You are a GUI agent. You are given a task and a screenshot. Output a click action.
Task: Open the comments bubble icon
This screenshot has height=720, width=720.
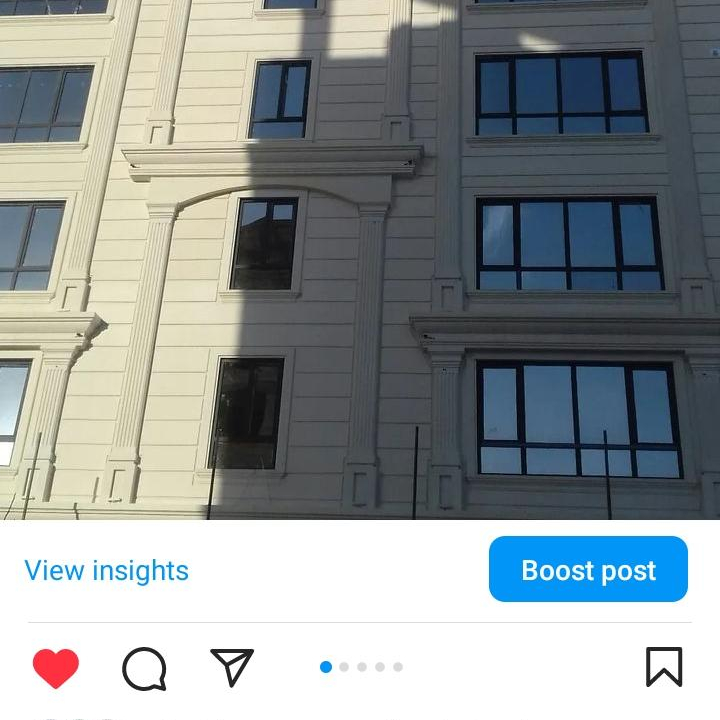click(144, 668)
